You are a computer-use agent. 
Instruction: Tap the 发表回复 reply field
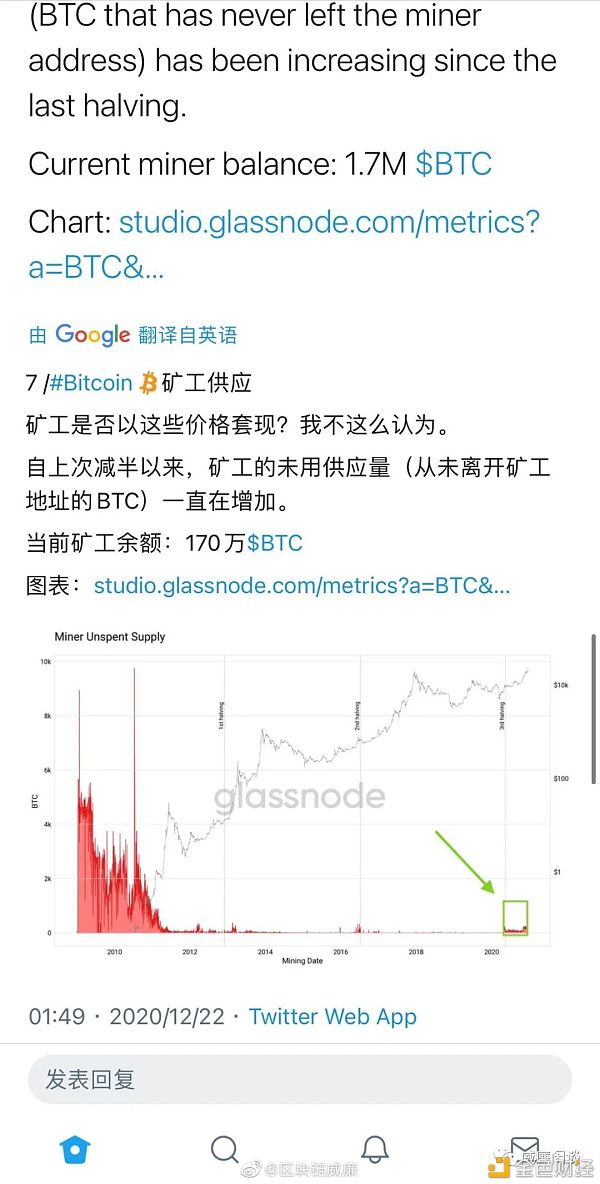pyautogui.click(x=300, y=1080)
